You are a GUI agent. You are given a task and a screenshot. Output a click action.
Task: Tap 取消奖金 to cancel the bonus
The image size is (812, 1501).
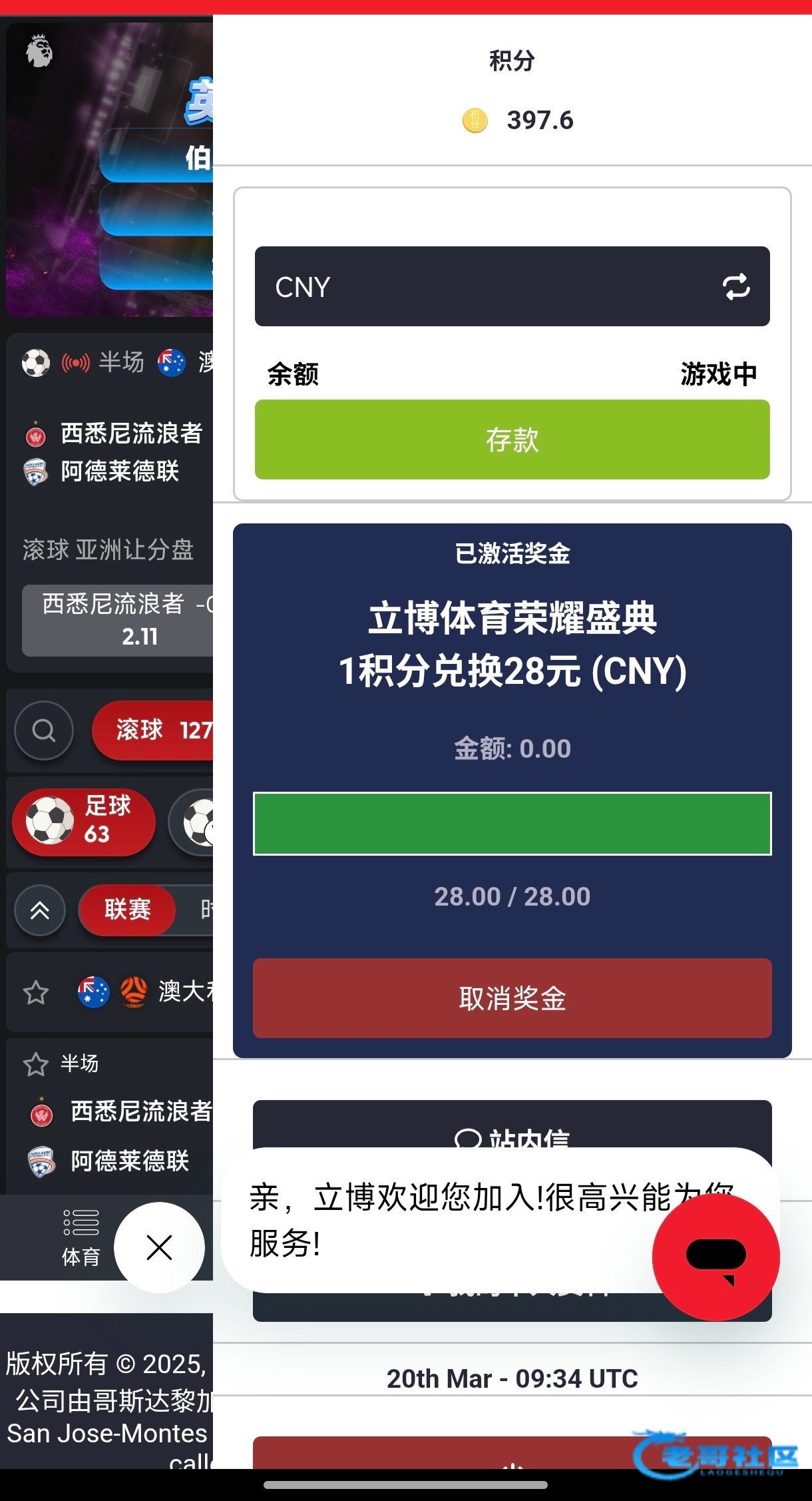(512, 998)
